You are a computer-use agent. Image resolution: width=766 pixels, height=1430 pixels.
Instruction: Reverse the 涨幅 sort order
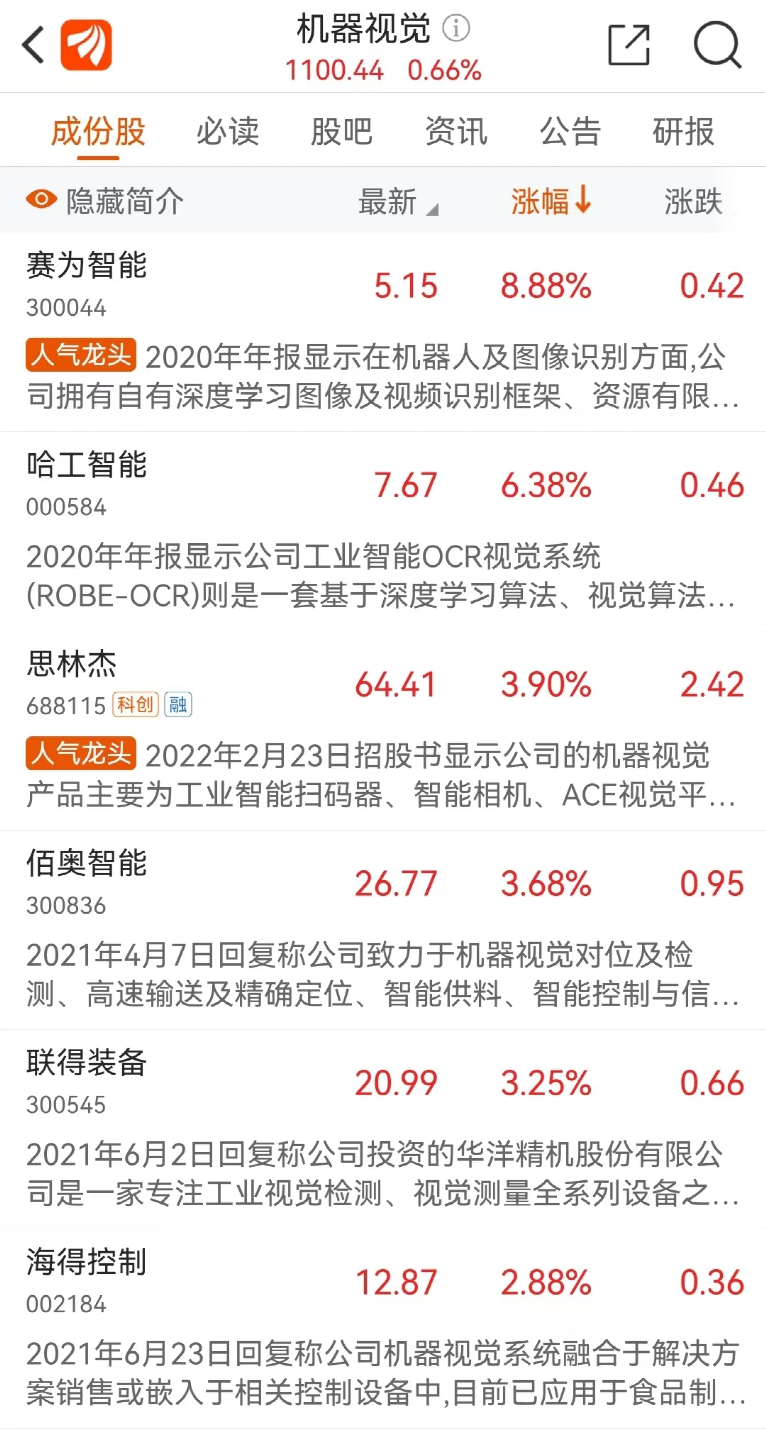pos(551,201)
